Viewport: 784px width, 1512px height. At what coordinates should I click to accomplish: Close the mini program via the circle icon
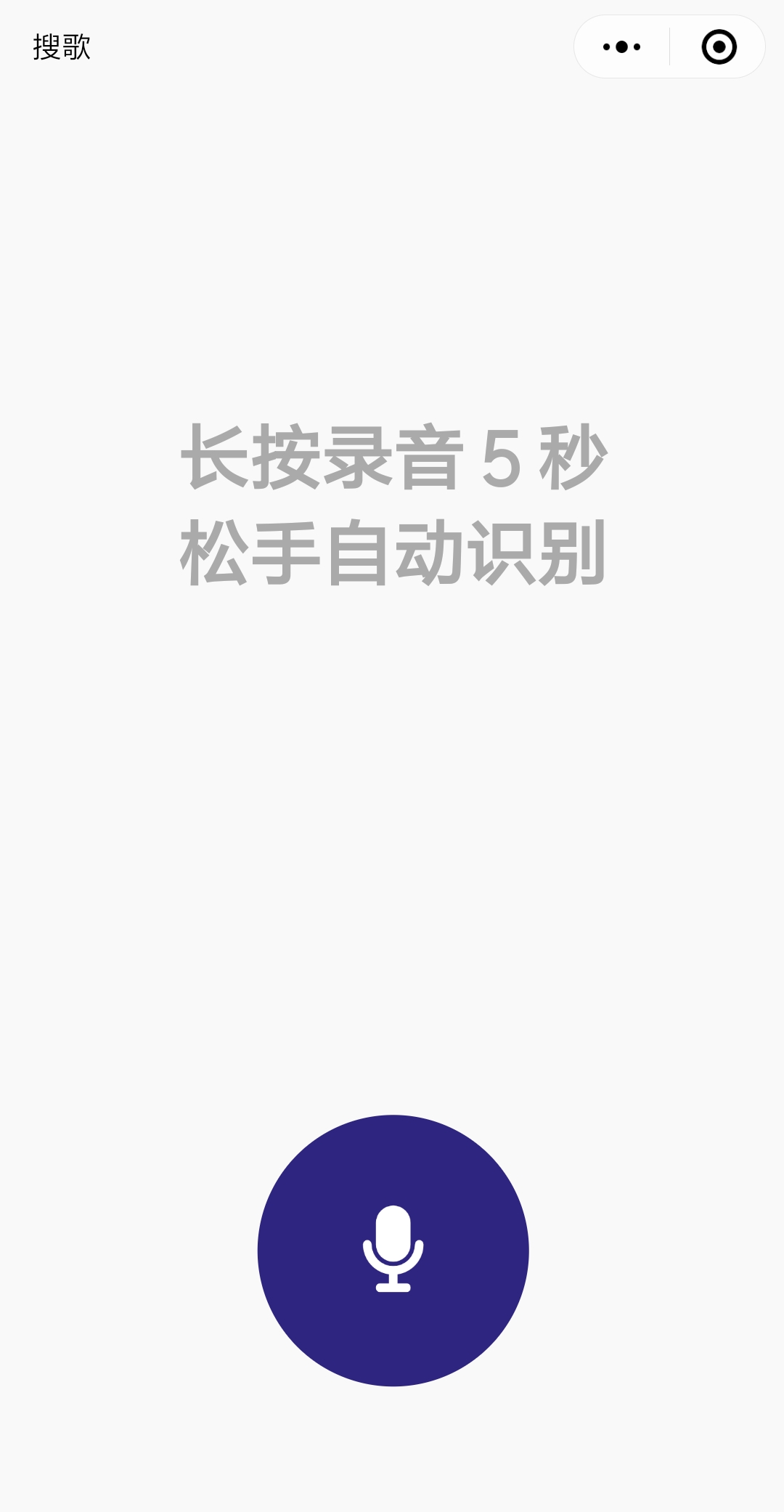tap(719, 47)
